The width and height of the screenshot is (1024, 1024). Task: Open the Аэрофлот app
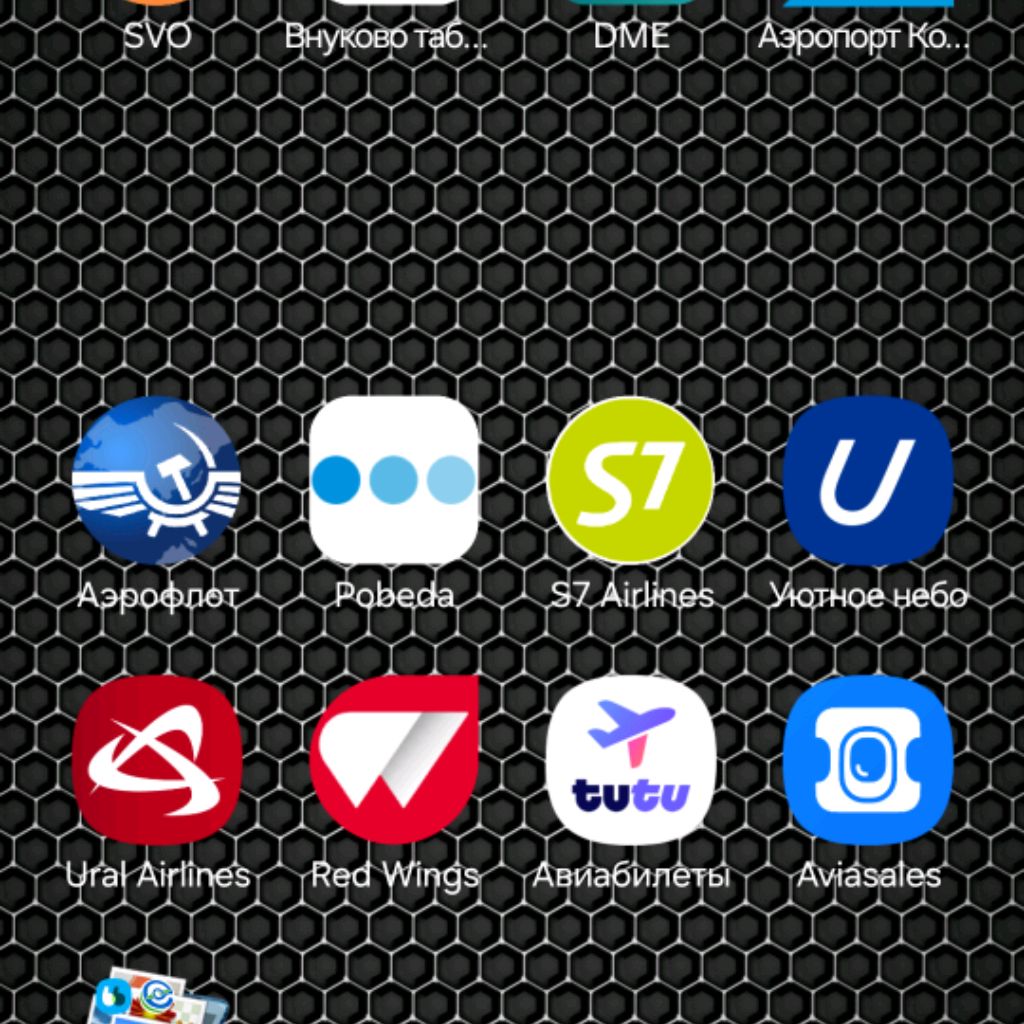[x=157, y=481]
